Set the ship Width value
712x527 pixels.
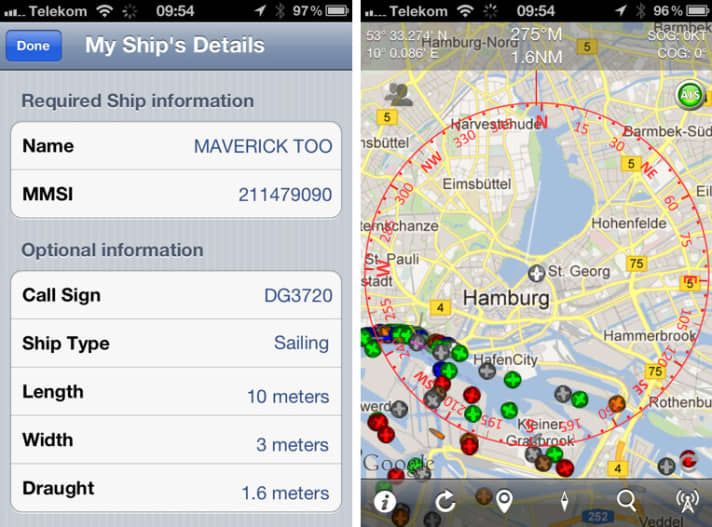pos(176,440)
